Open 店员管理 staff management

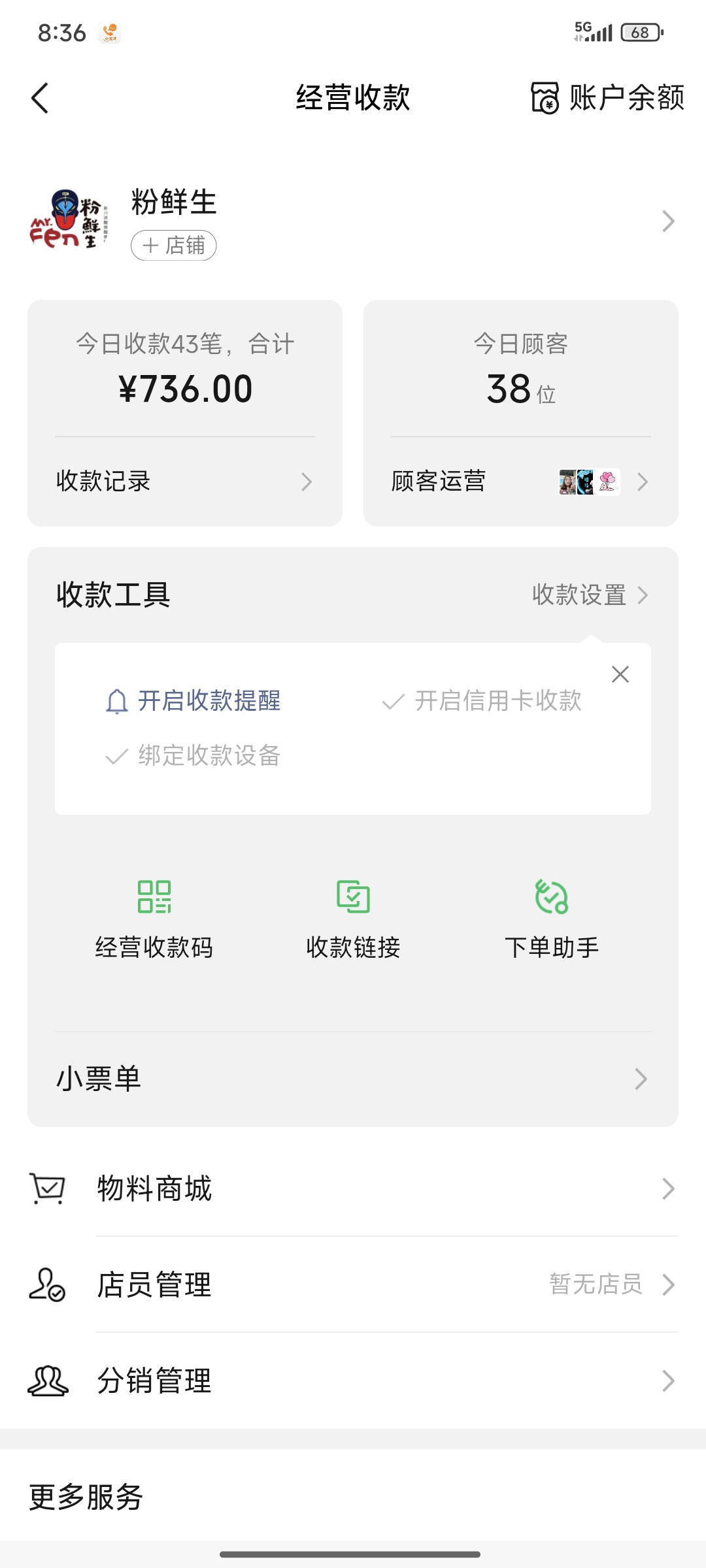(x=353, y=1284)
